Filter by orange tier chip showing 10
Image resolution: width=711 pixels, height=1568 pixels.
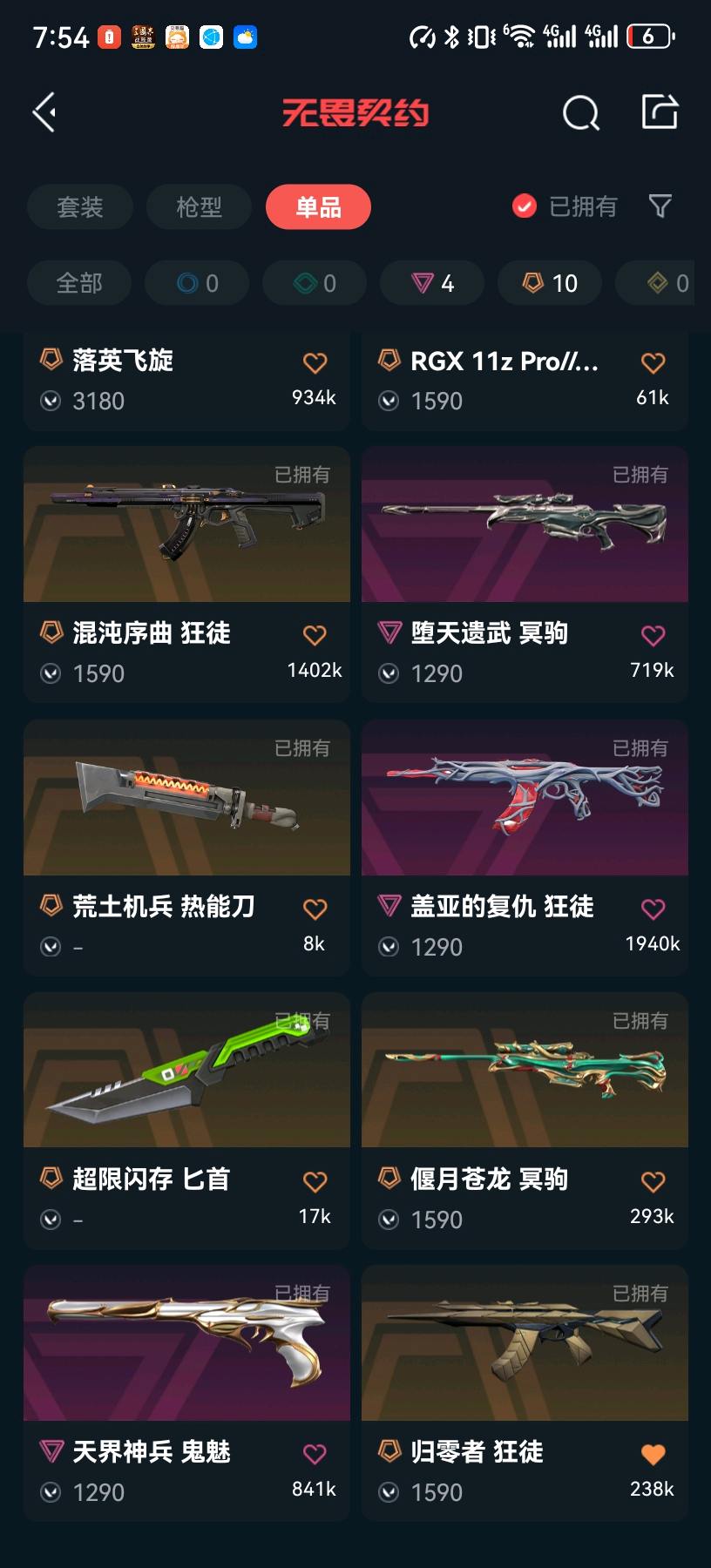pos(549,283)
